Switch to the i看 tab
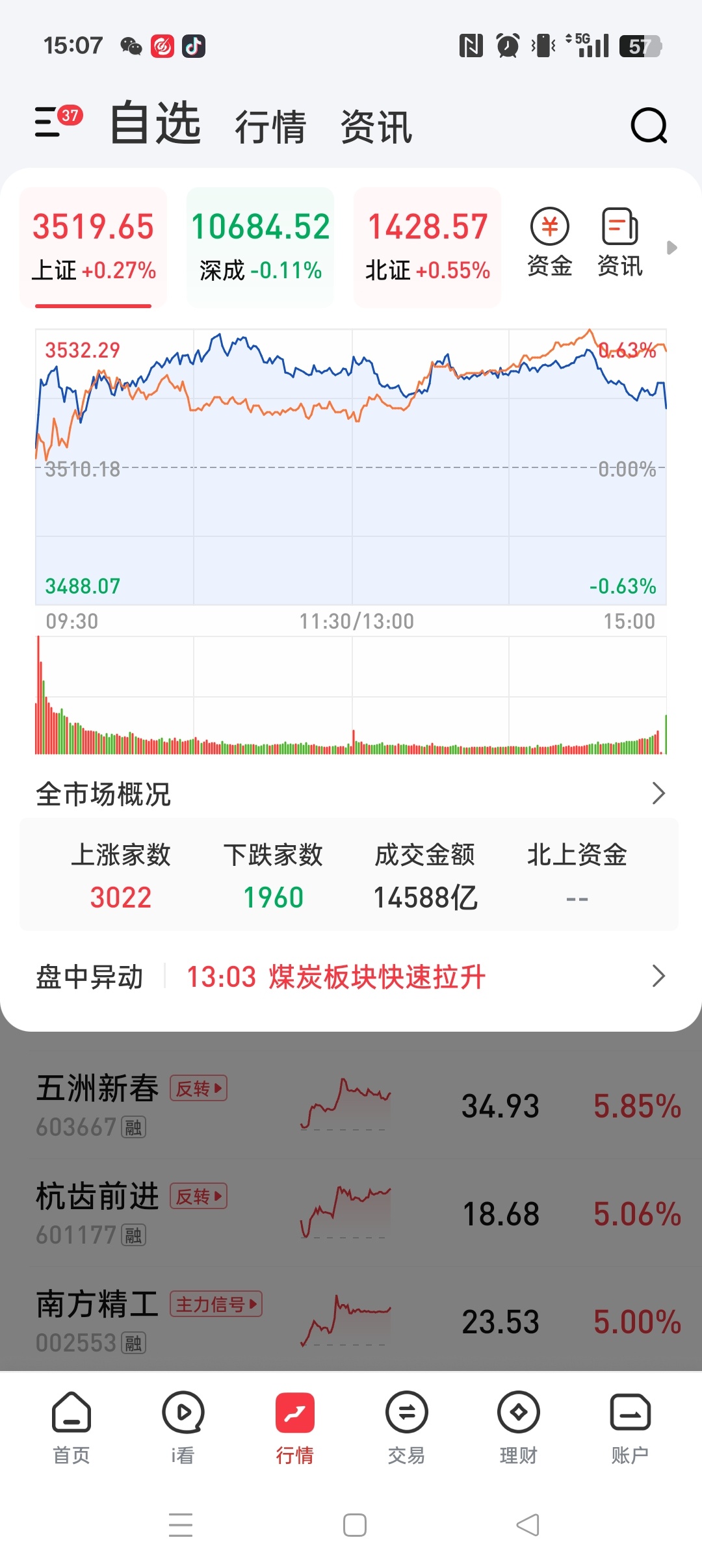This screenshot has height=1568, width=702. coord(183,1428)
